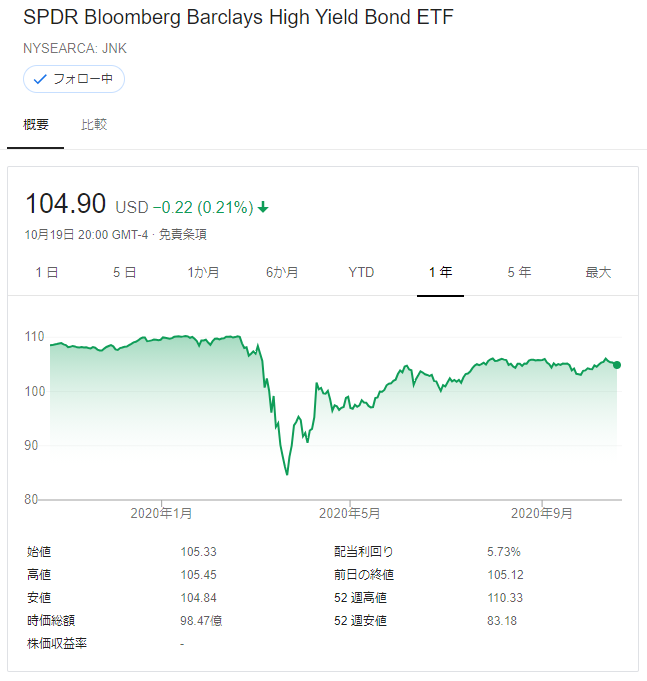View the YTD chart range
647x681 pixels.
click(361, 272)
